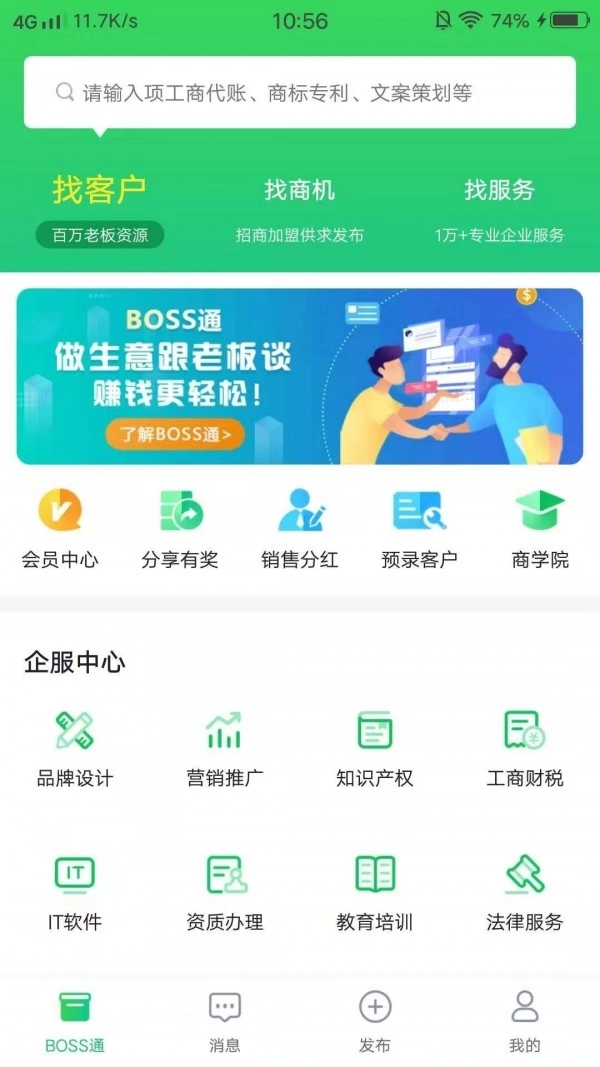Image resolution: width=600 pixels, height=1067 pixels.
Task: Go to 销售分红
Action: pyautogui.click(x=300, y=527)
